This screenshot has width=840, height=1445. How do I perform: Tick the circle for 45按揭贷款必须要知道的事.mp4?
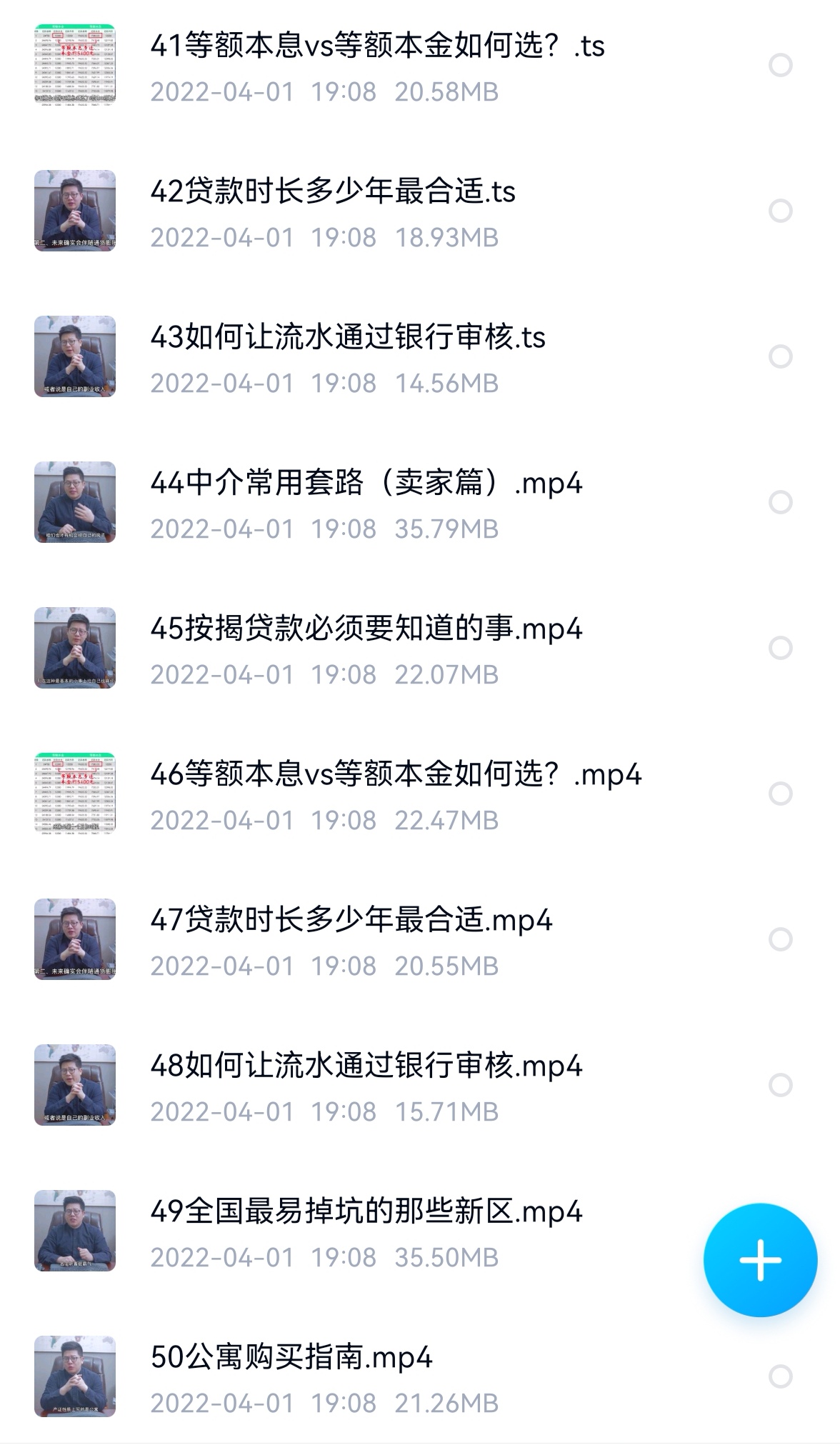(780, 648)
